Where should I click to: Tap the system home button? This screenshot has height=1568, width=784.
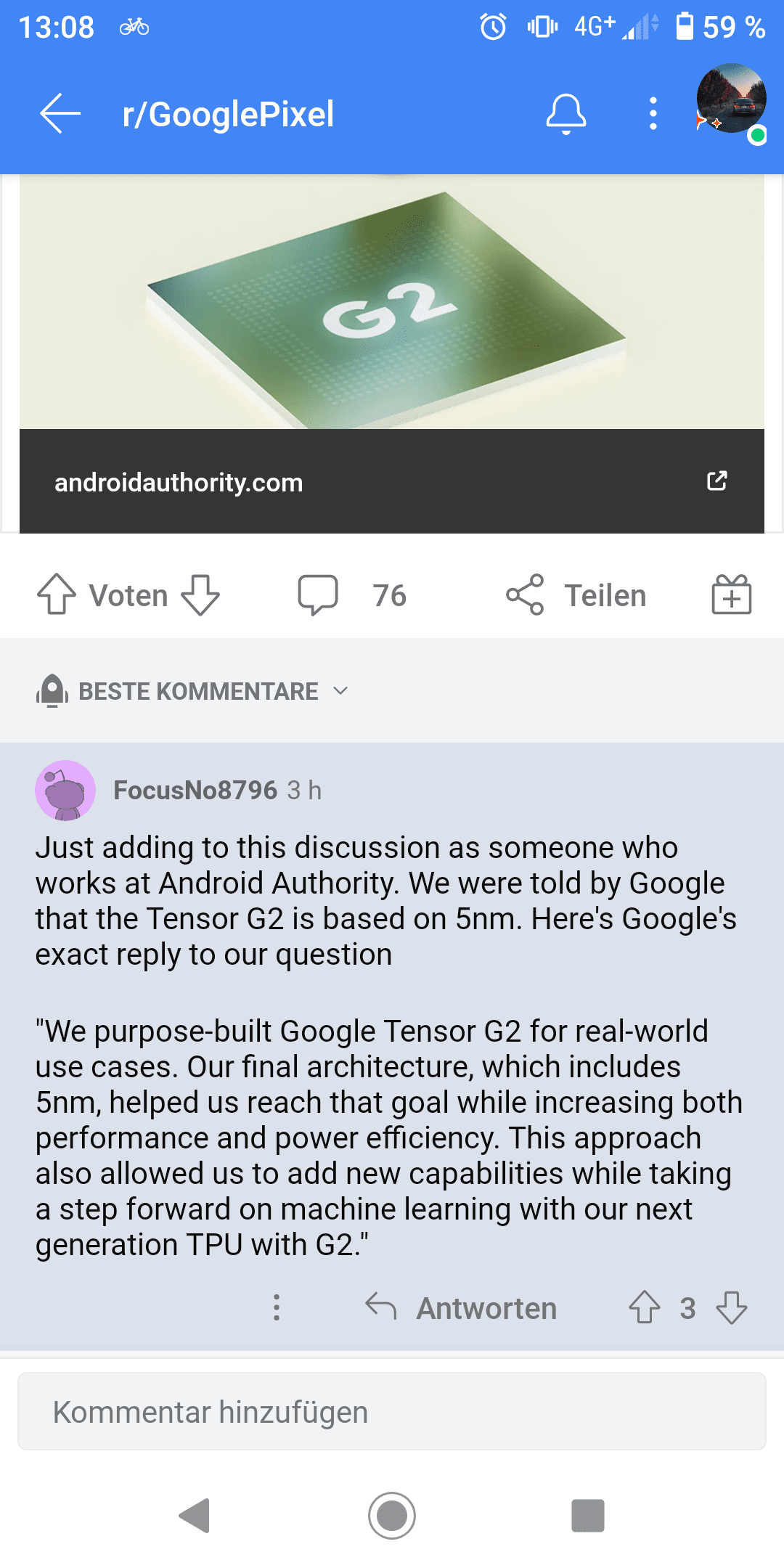(x=392, y=1516)
